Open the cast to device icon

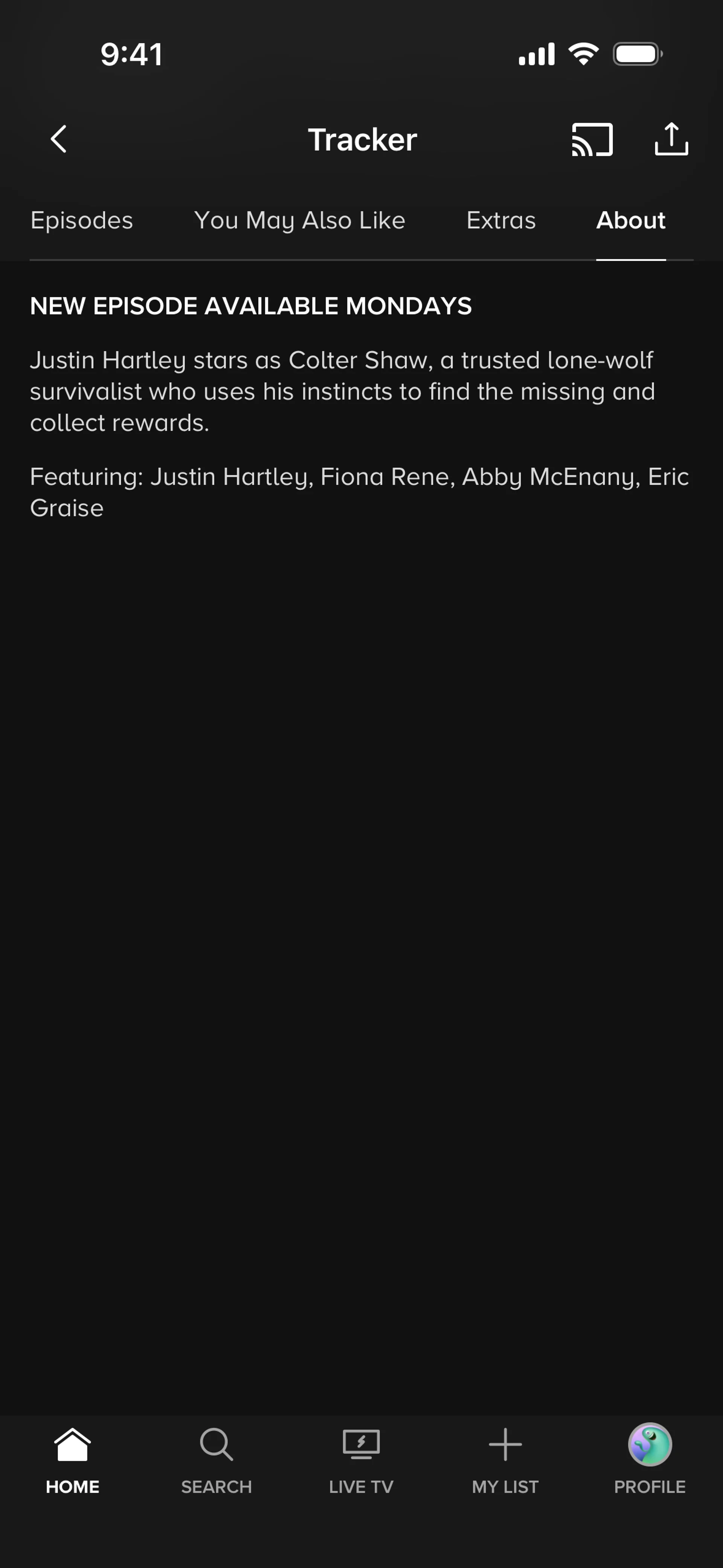point(592,139)
